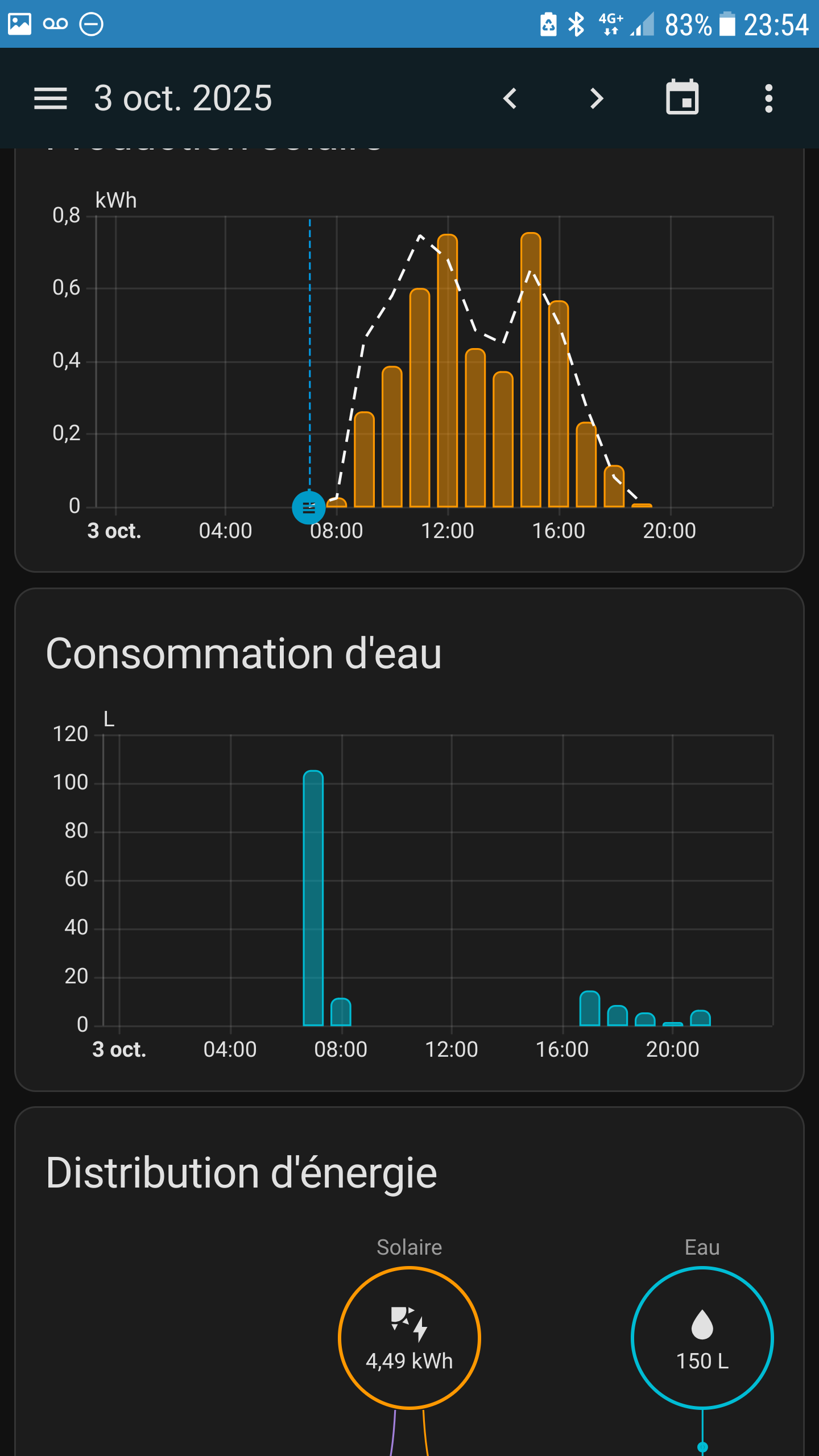The height and width of the screenshot is (1456, 819).
Task: Open the calendar date picker
Action: point(682,98)
